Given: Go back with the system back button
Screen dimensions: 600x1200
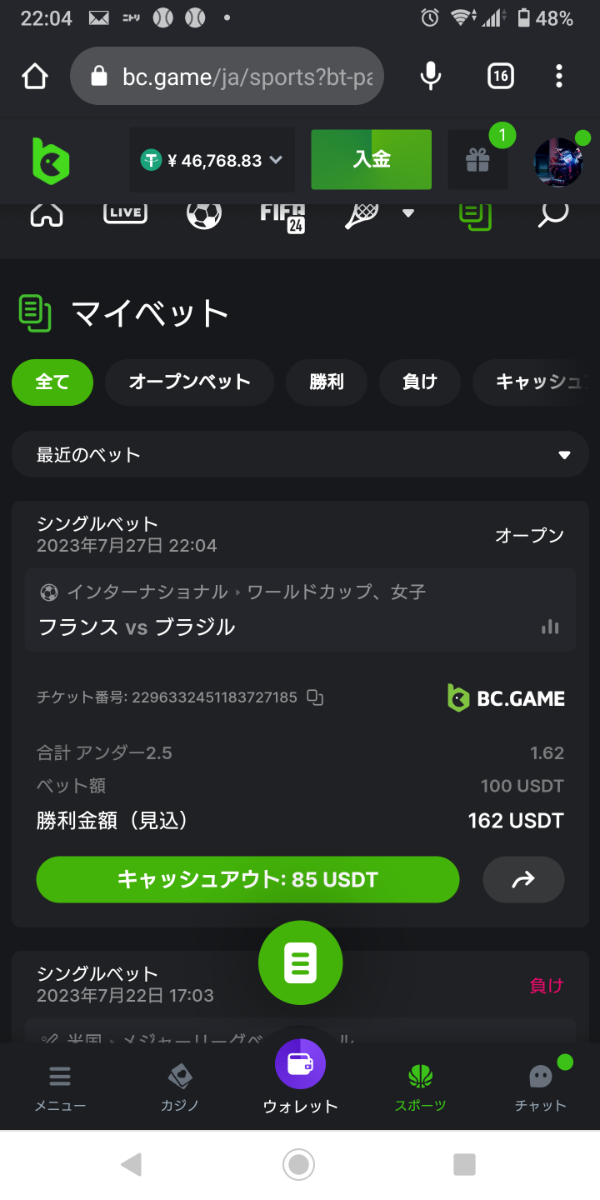Looking at the screenshot, I should tap(131, 1164).
